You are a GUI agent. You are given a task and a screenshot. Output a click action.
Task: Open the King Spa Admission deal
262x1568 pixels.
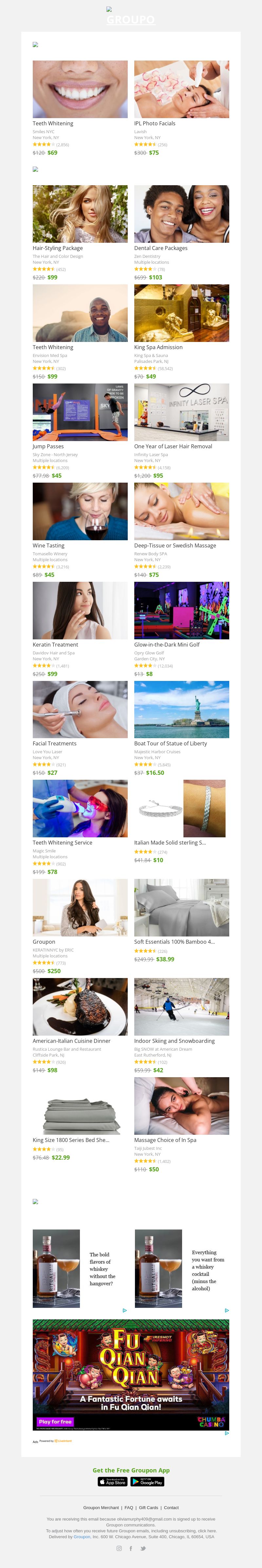pos(181,313)
